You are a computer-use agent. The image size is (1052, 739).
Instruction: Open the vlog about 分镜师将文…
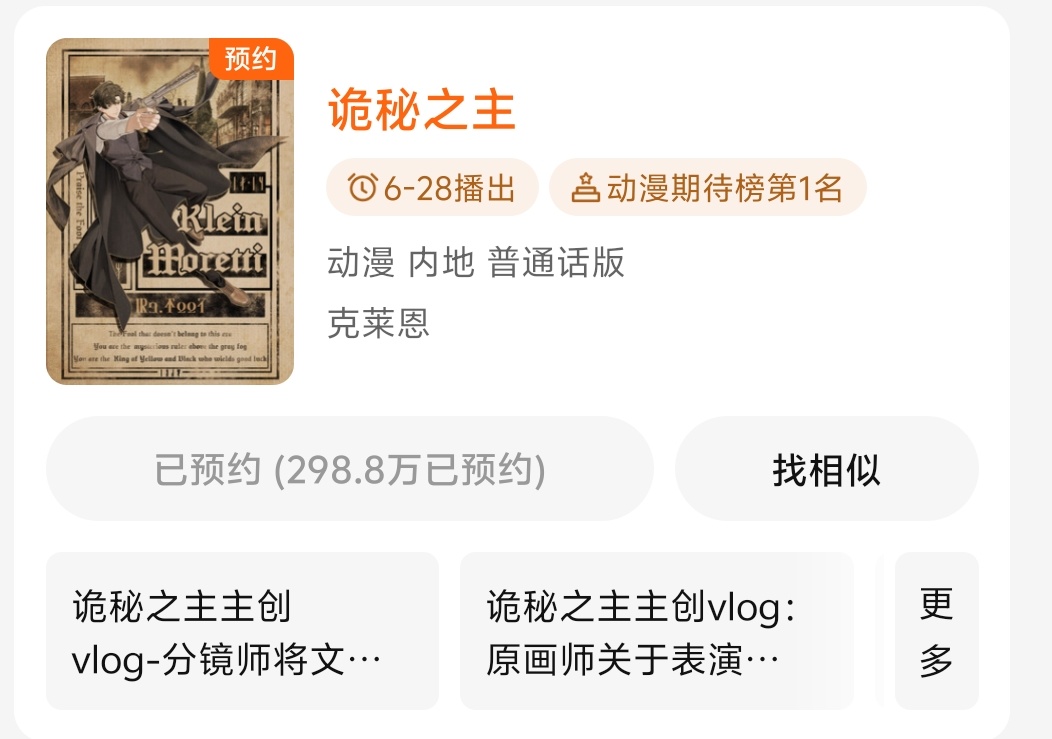pos(242,632)
